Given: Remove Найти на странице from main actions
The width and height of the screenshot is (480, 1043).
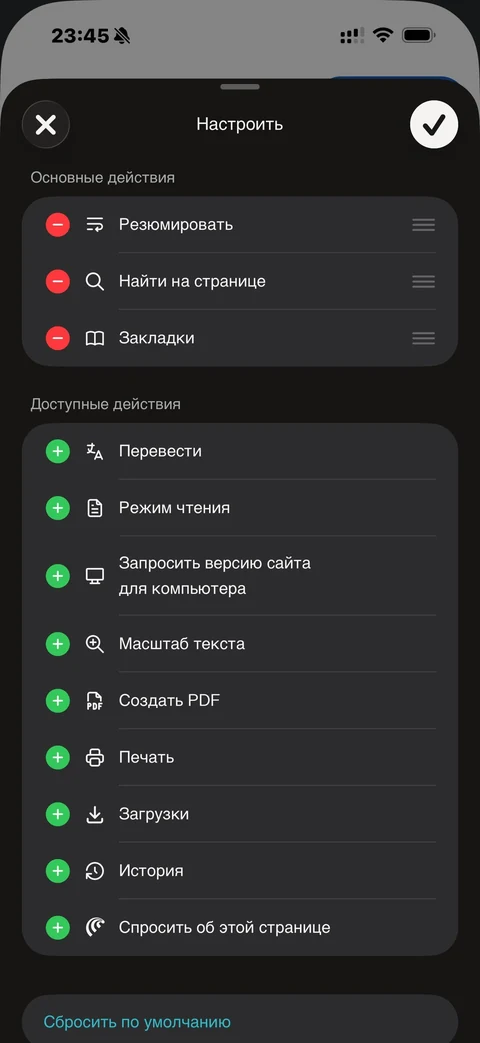Looking at the screenshot, I should coord(58,281).
